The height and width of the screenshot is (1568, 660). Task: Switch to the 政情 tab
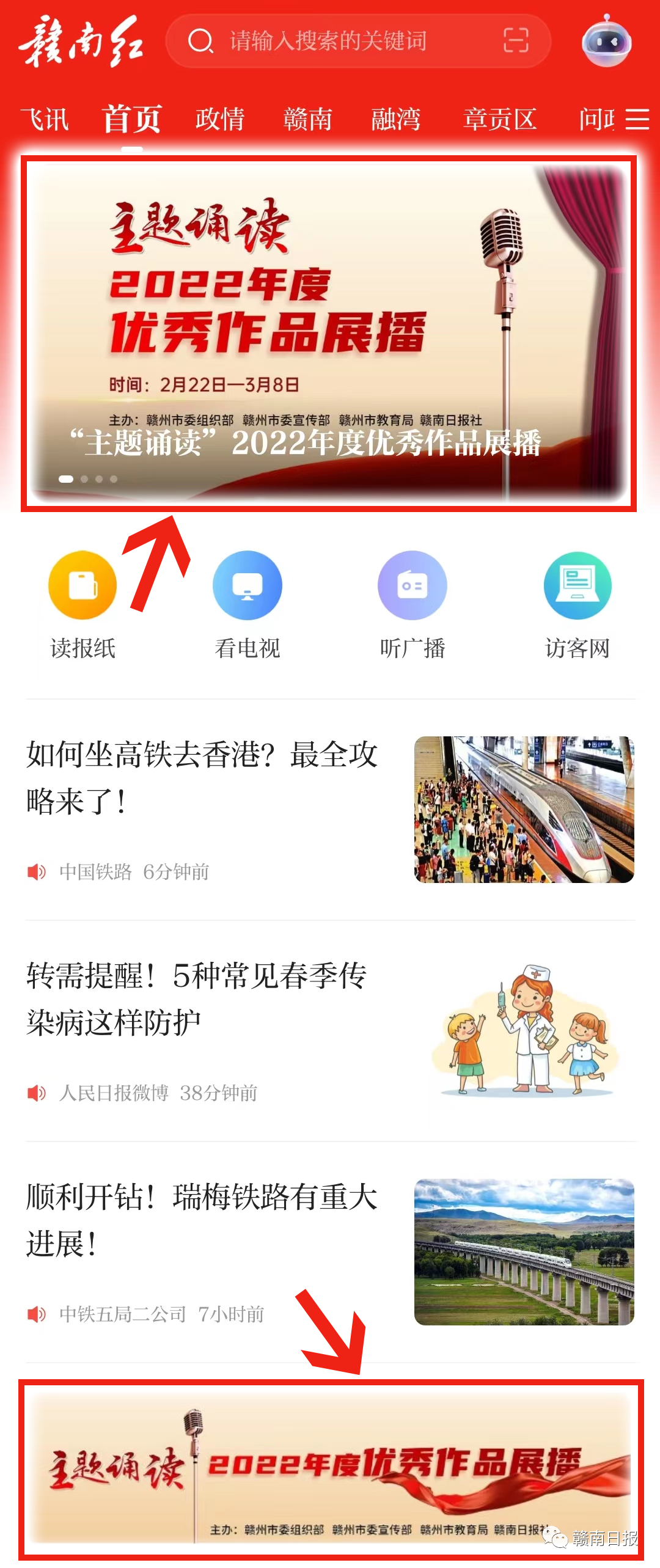(220, 119)
